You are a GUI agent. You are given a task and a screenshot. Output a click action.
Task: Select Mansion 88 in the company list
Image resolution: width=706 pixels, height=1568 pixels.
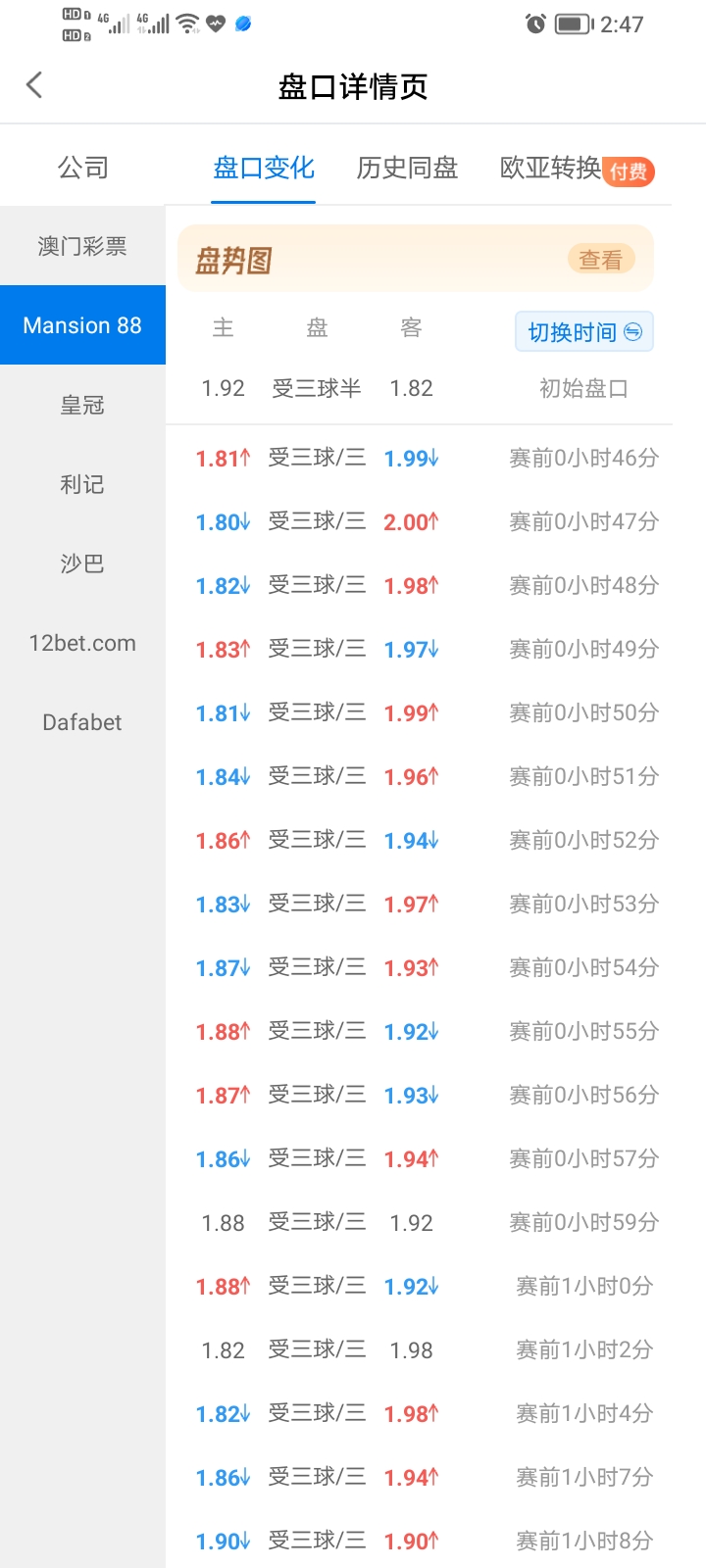point(82,325)
